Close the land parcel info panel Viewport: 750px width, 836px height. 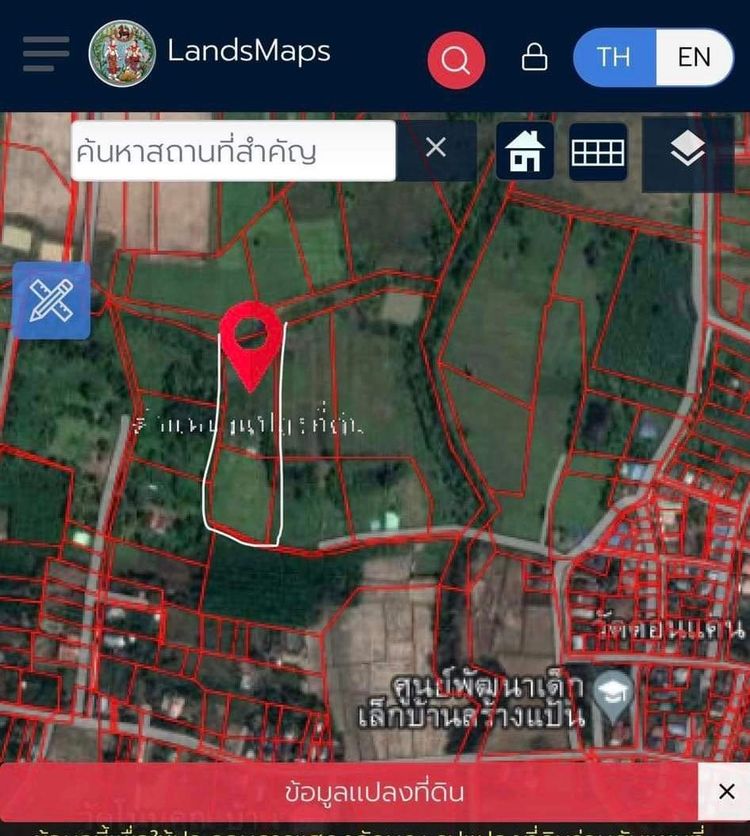pyautogui.click(x=726, y=792)
